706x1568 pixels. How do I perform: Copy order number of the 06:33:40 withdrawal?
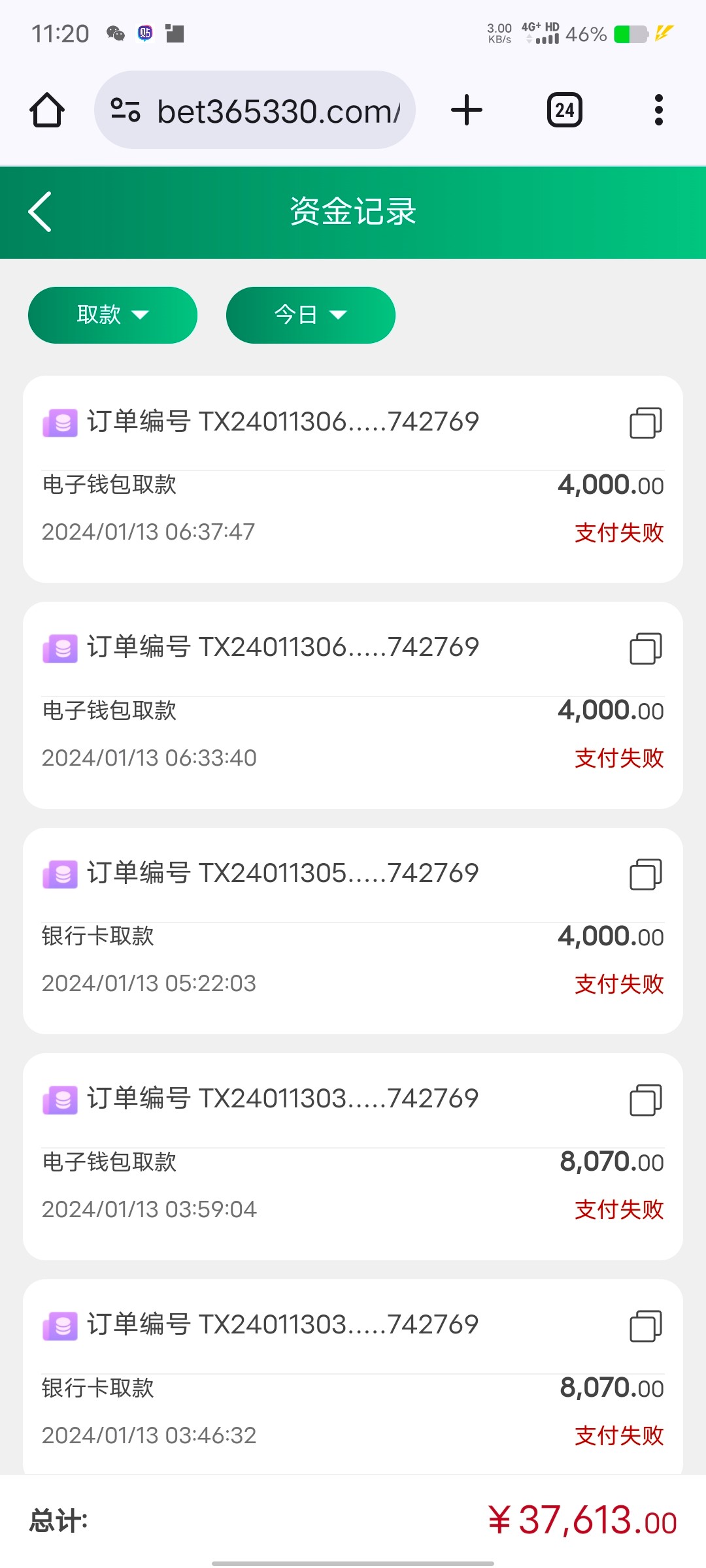click(645, 649)
